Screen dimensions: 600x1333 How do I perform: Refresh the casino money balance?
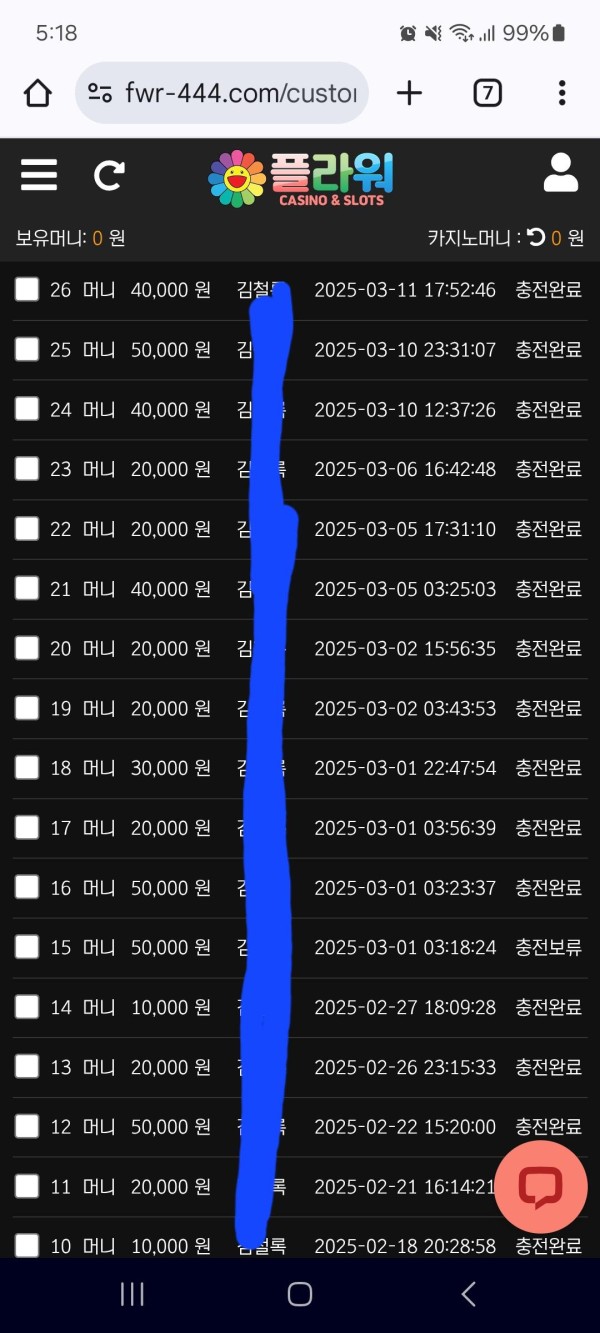coord(536,238)
